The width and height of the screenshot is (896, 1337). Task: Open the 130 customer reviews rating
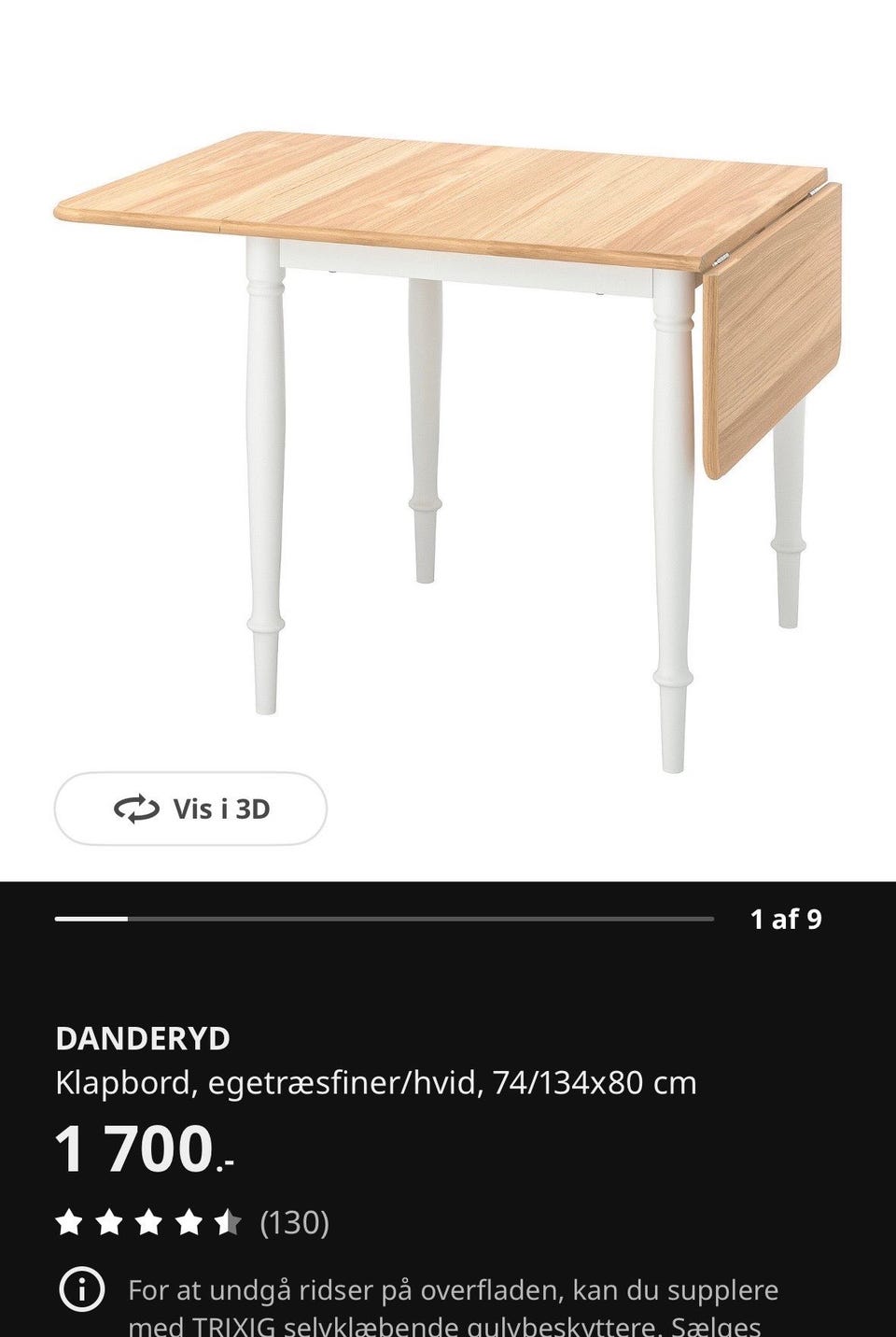(192, 1222)
